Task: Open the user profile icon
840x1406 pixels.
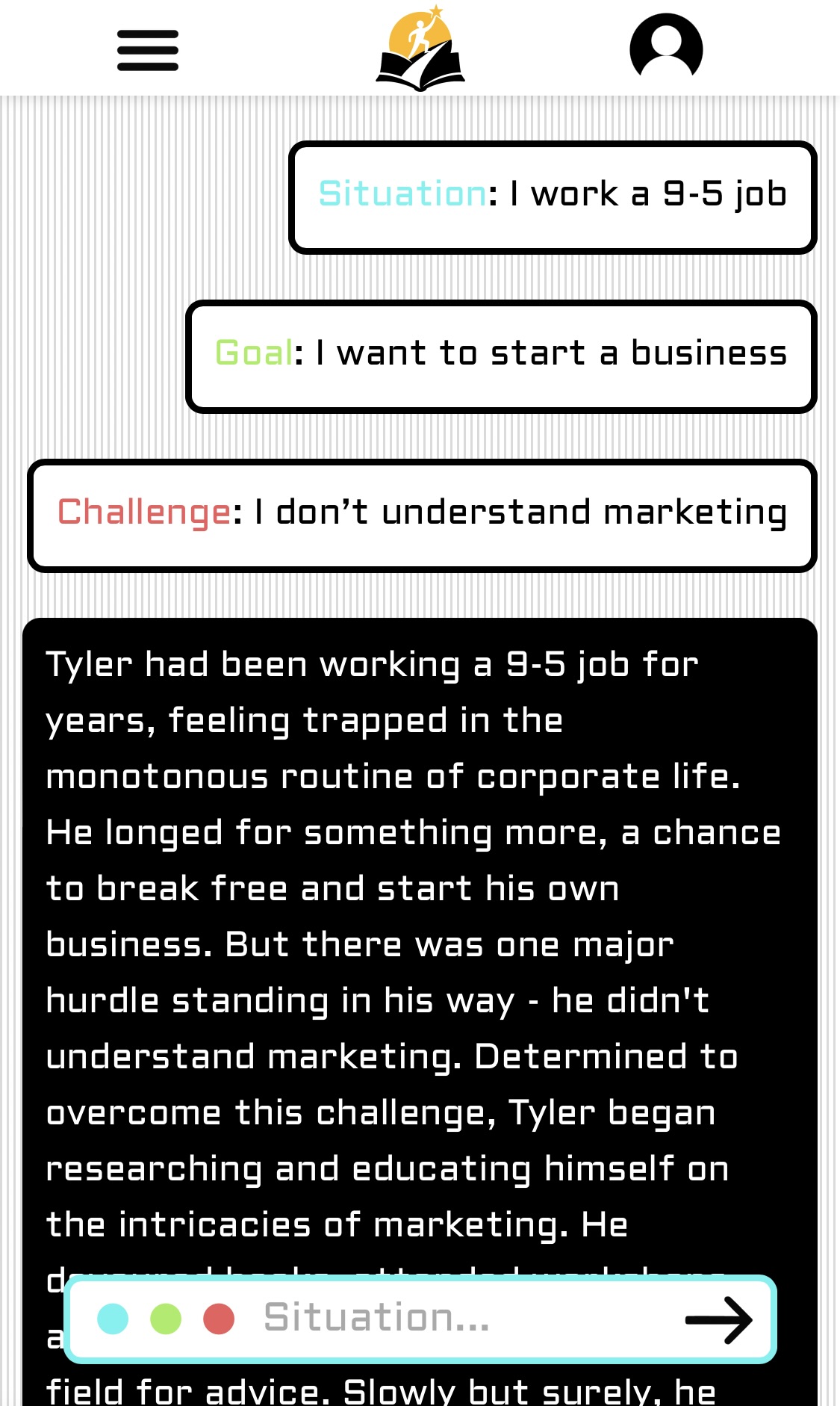Action: (x=666, y=48)
